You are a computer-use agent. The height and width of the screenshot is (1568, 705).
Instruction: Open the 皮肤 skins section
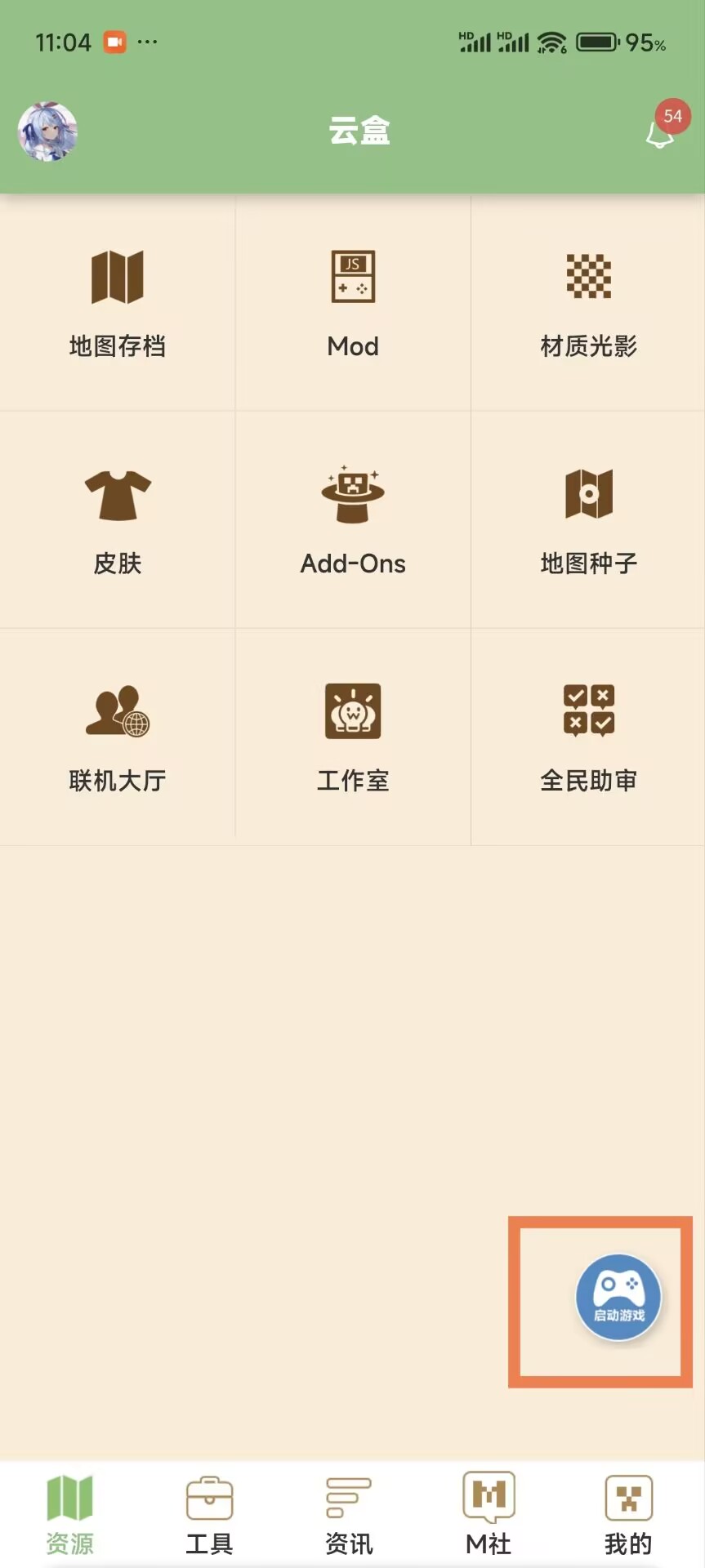point(117,519)
